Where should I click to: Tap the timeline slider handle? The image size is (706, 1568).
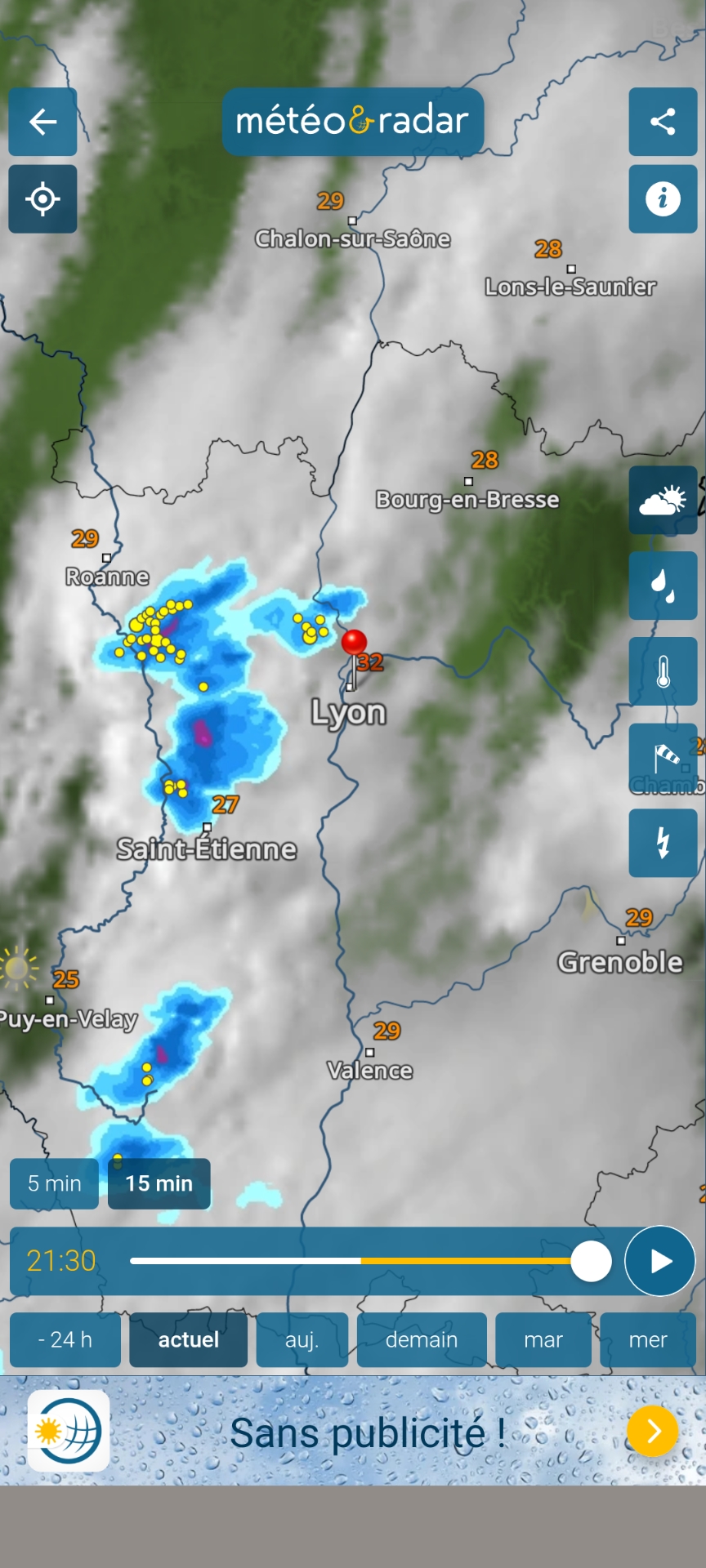pos(591,1261)
